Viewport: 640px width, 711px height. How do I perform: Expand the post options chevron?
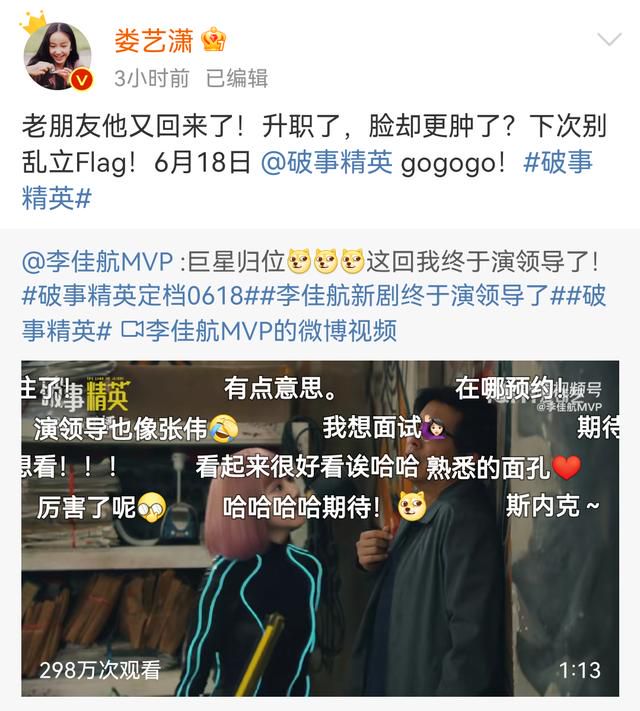[608, 41]
